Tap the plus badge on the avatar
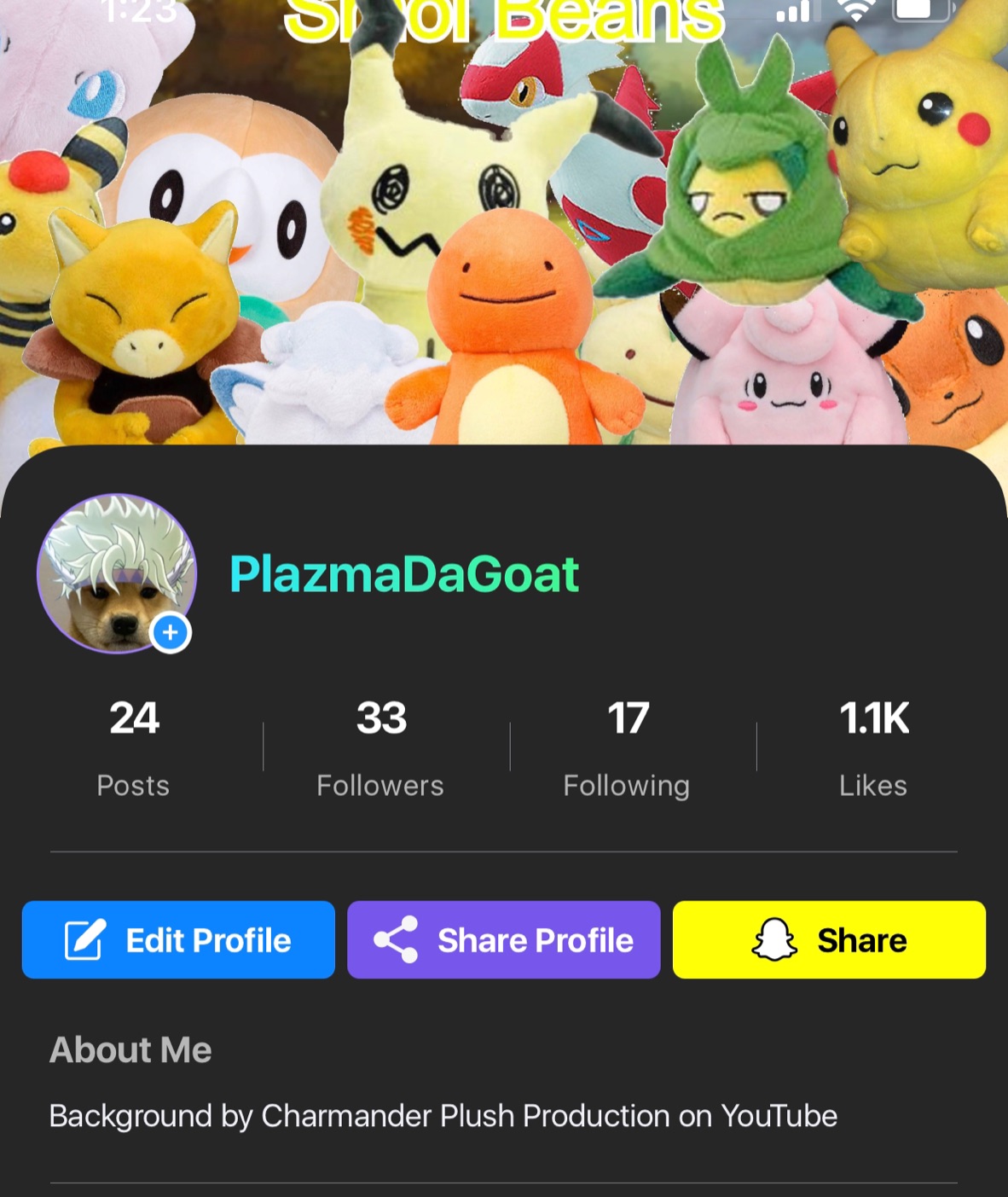The height and width of the screenshot is (1197, 1008). pos(171,633)
